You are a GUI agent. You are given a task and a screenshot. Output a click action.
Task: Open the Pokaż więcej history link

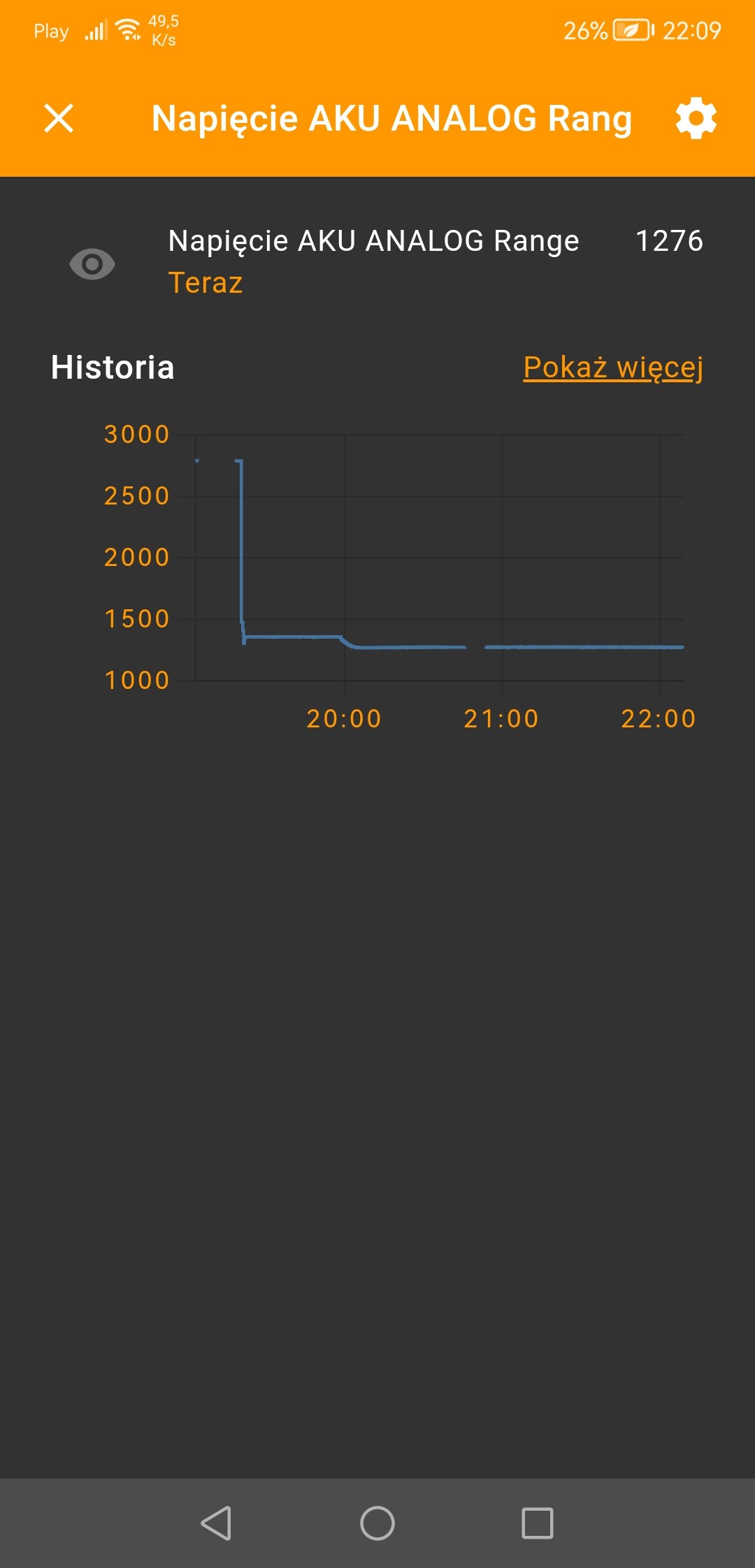tap(612, 368)
